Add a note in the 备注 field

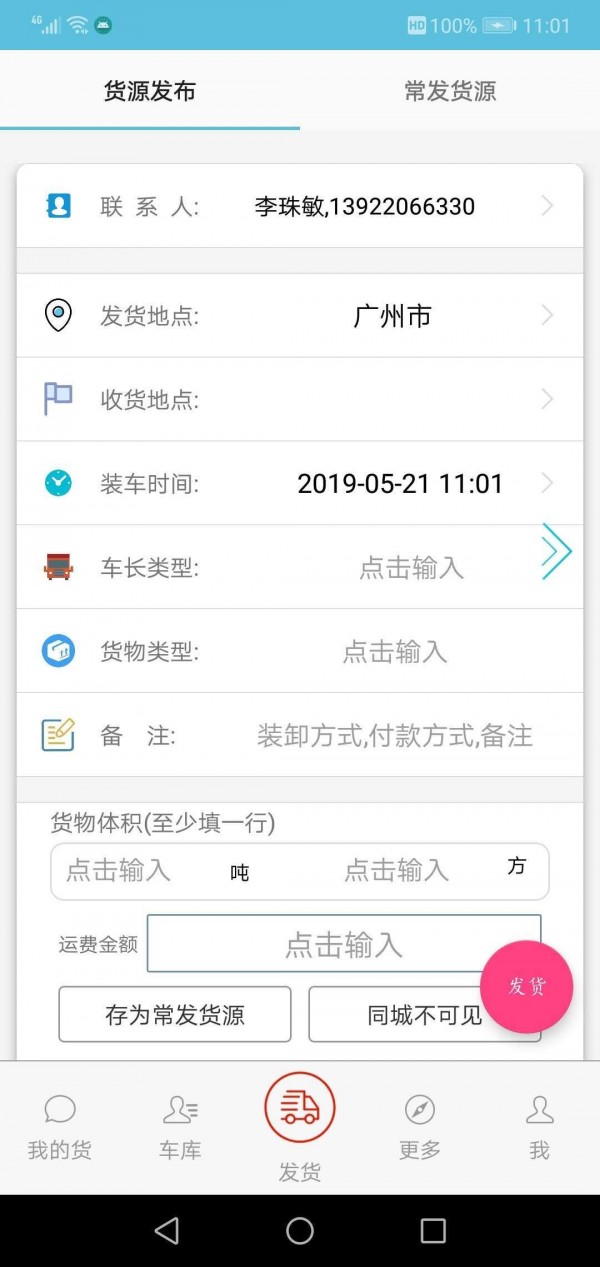tap(394, 736)
